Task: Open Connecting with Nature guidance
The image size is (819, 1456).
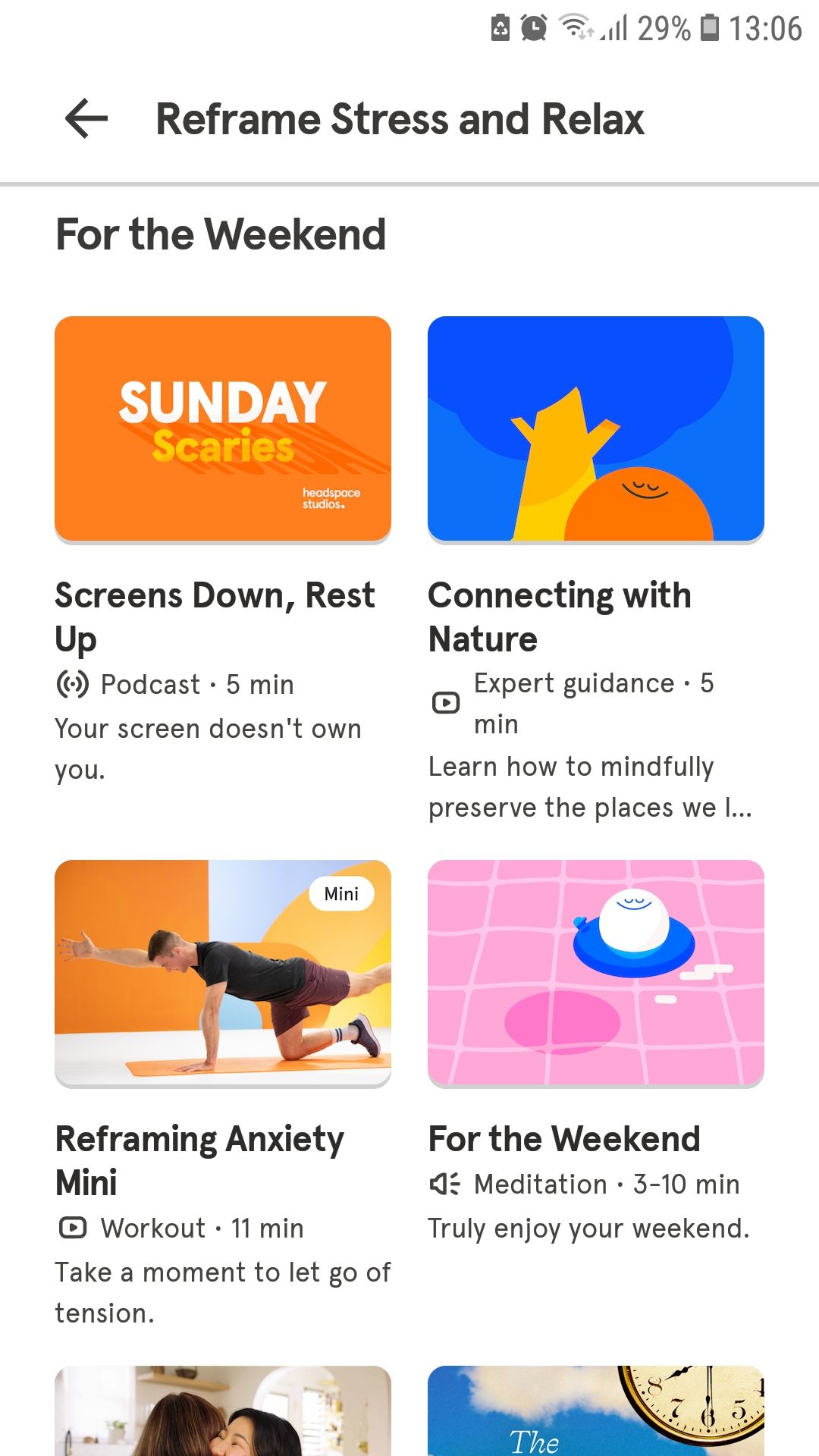Action: (x=595, y=428)
